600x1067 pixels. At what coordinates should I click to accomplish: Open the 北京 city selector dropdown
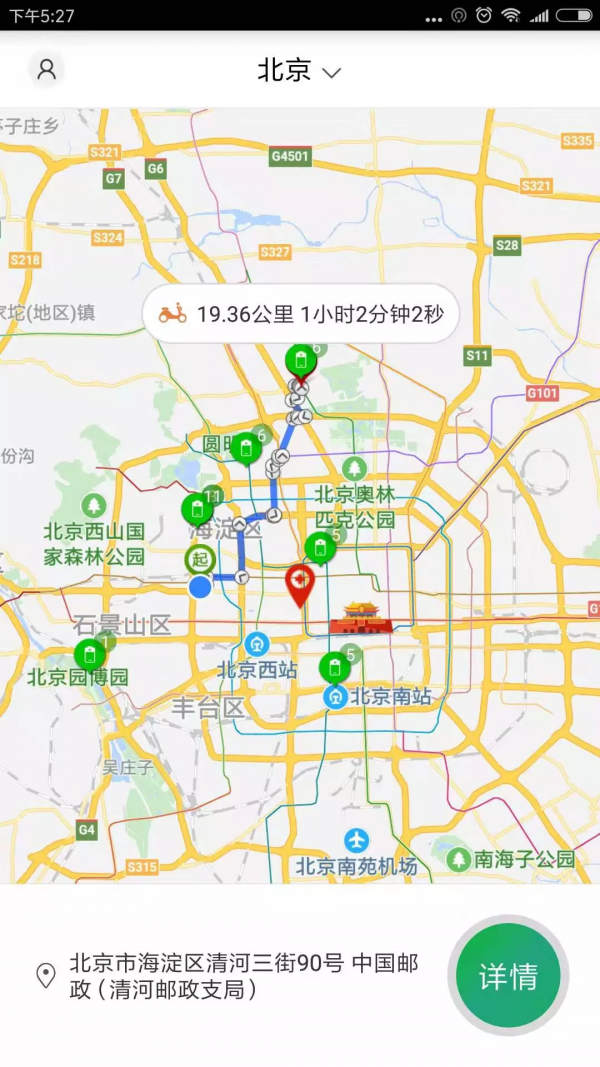point(299,71)
